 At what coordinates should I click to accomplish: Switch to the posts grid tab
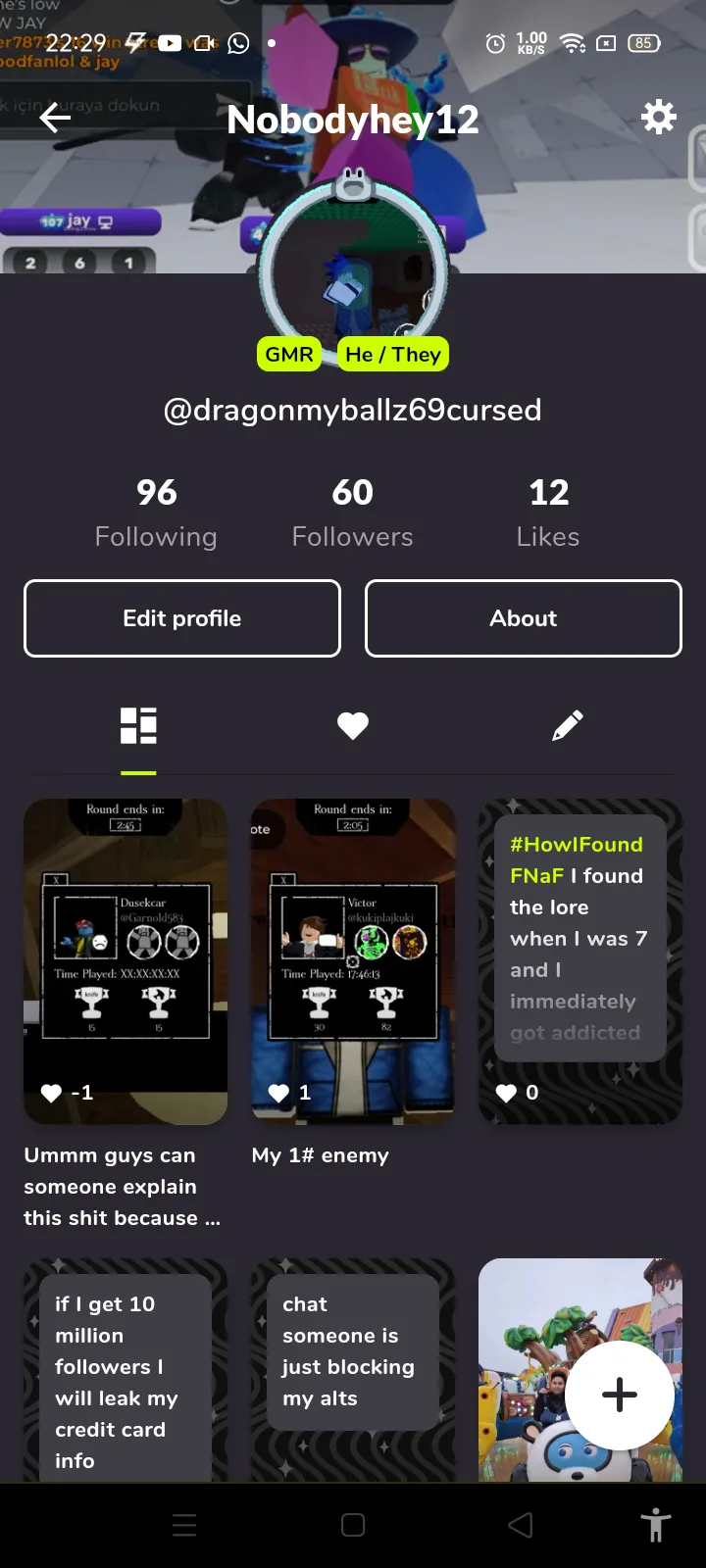click(x=138, y=726)
